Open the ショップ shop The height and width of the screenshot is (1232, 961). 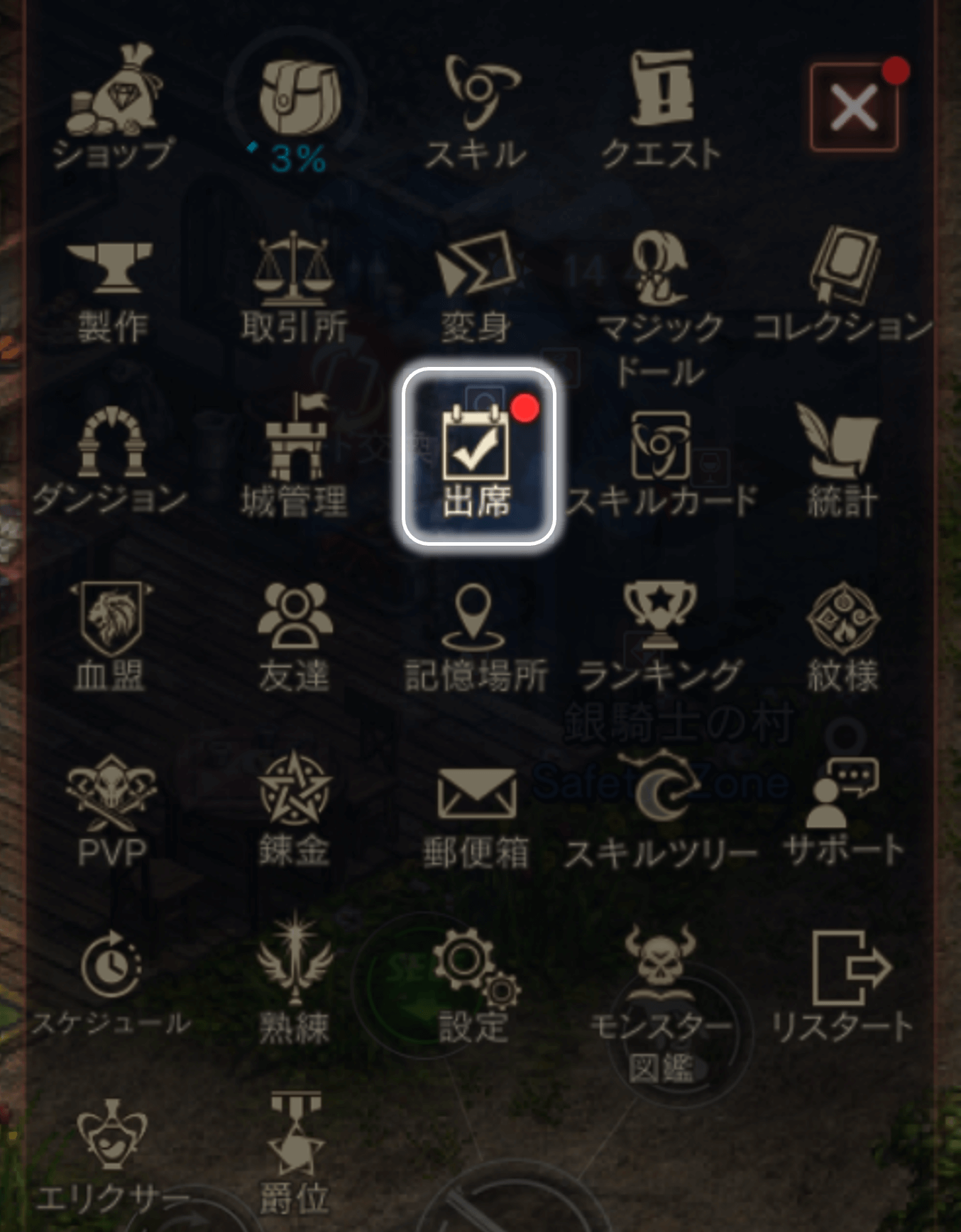(112, 106)
